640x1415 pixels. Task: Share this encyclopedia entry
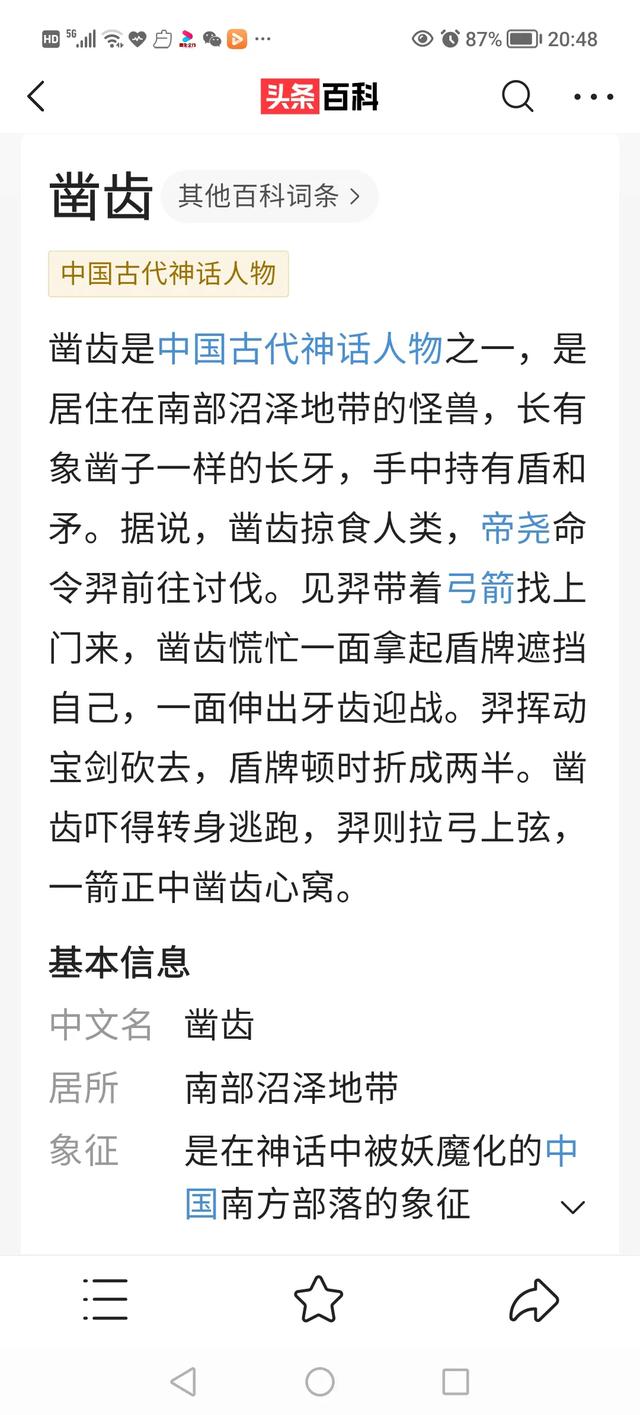tap(533, 1300)
